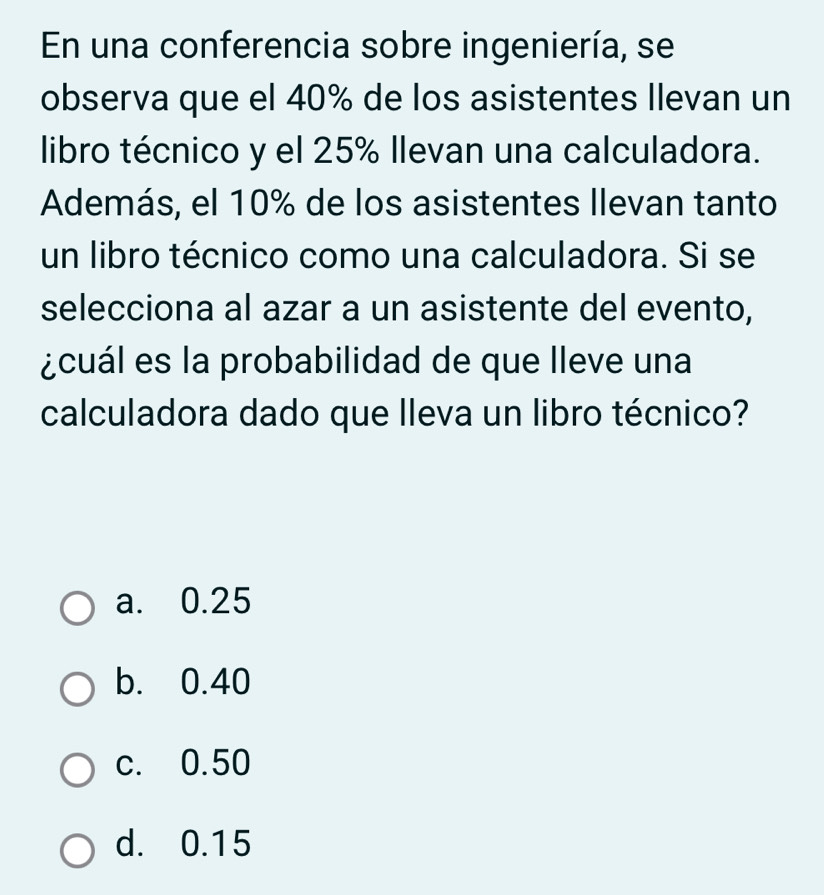Click the answer text 0.25
The image size is (824, 895).
[216, 603]
